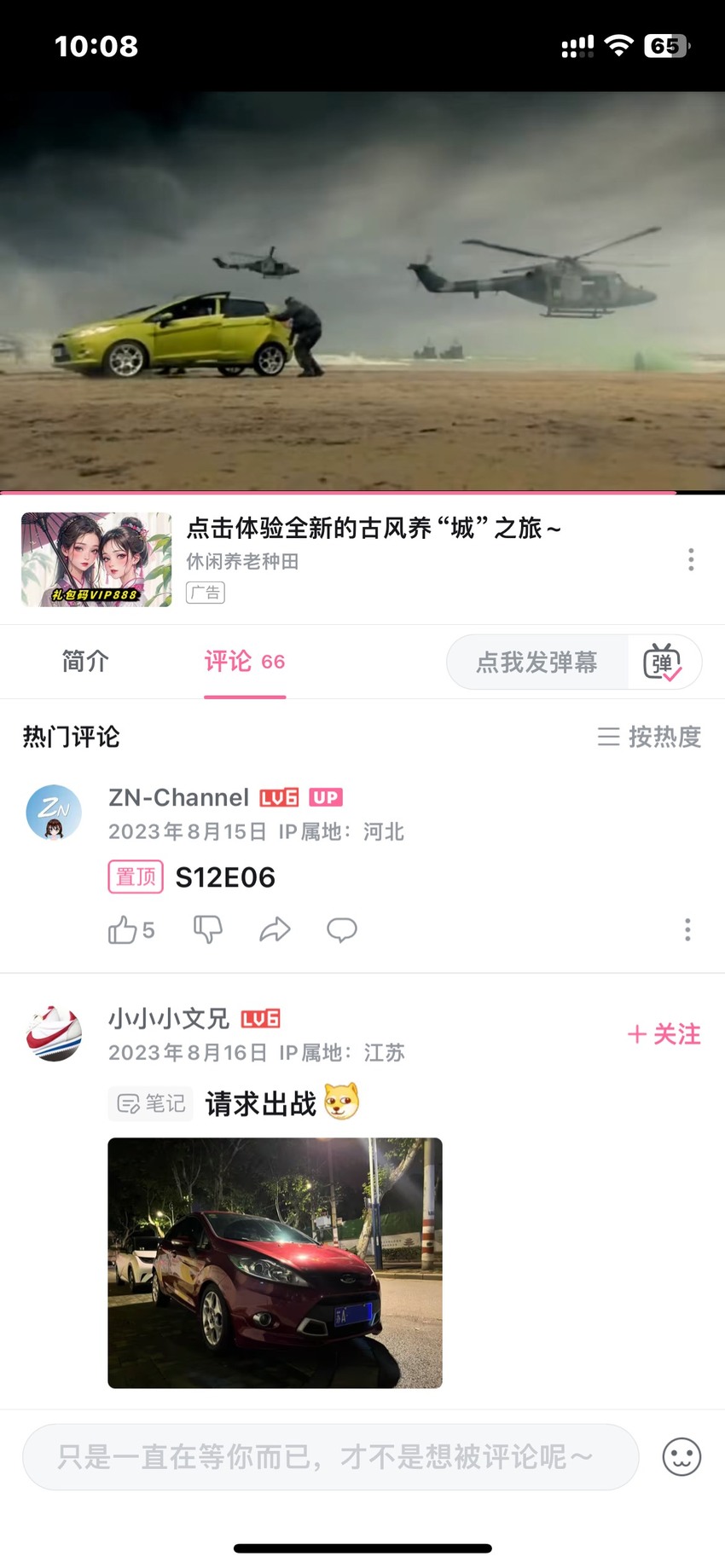
Task: Change comment sorting via 按热度
Action: (649, 737)
